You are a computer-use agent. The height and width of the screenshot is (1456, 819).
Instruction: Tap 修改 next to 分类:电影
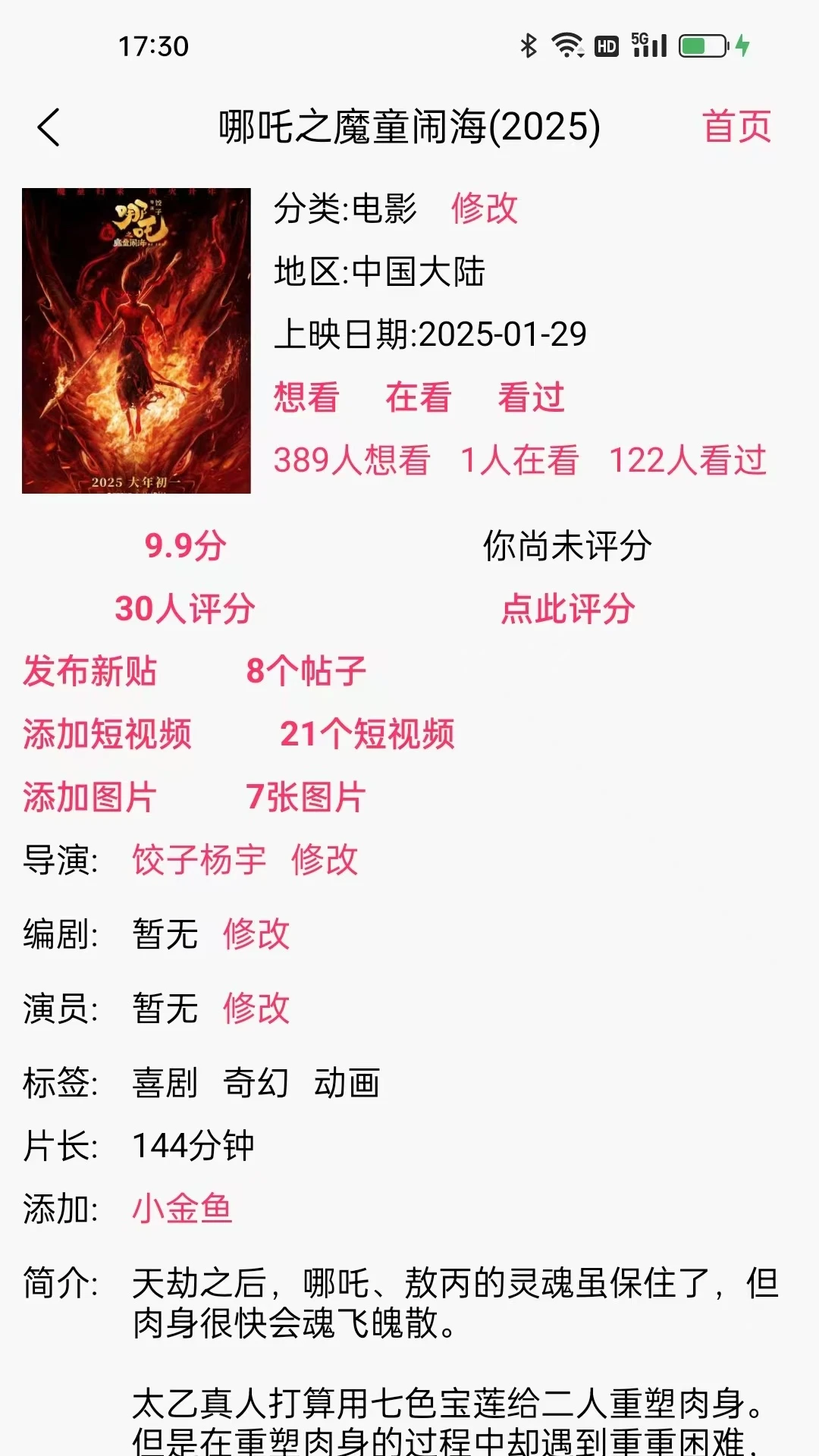tap(485, 209)
